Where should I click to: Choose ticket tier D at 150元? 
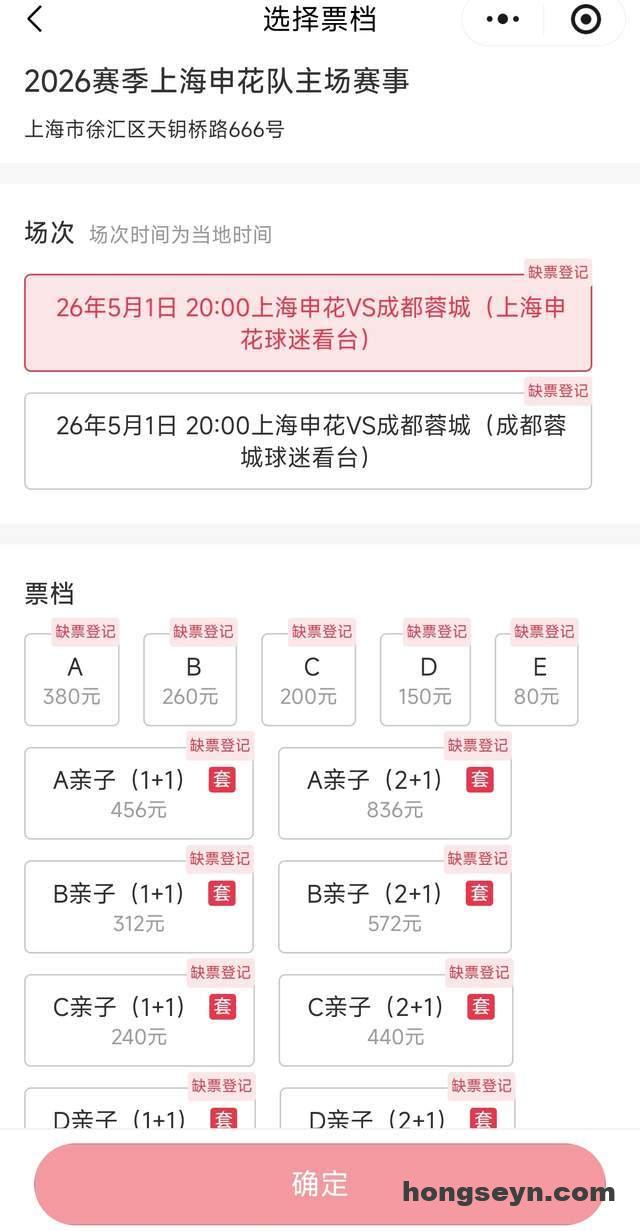tap(426, 680)
